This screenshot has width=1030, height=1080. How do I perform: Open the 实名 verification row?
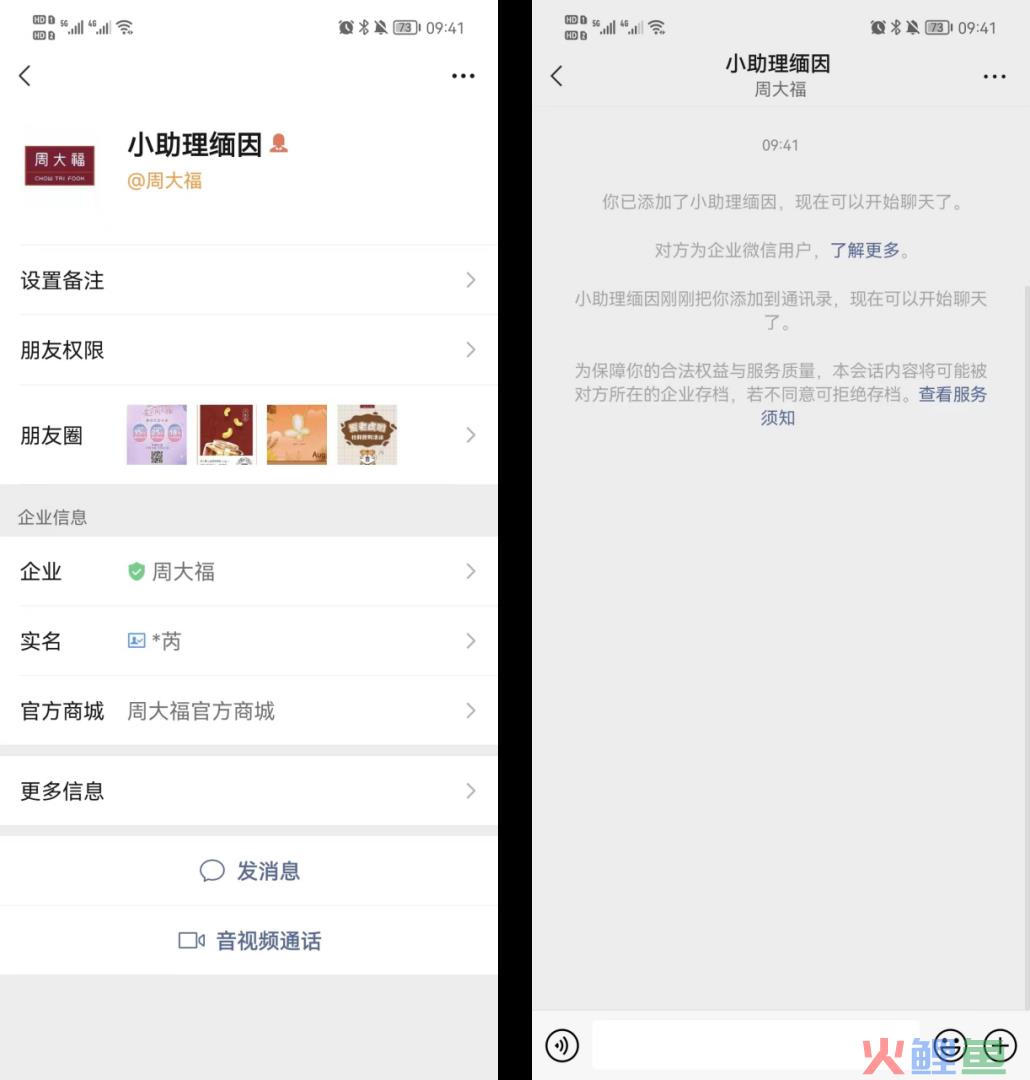tap(248, 641)
